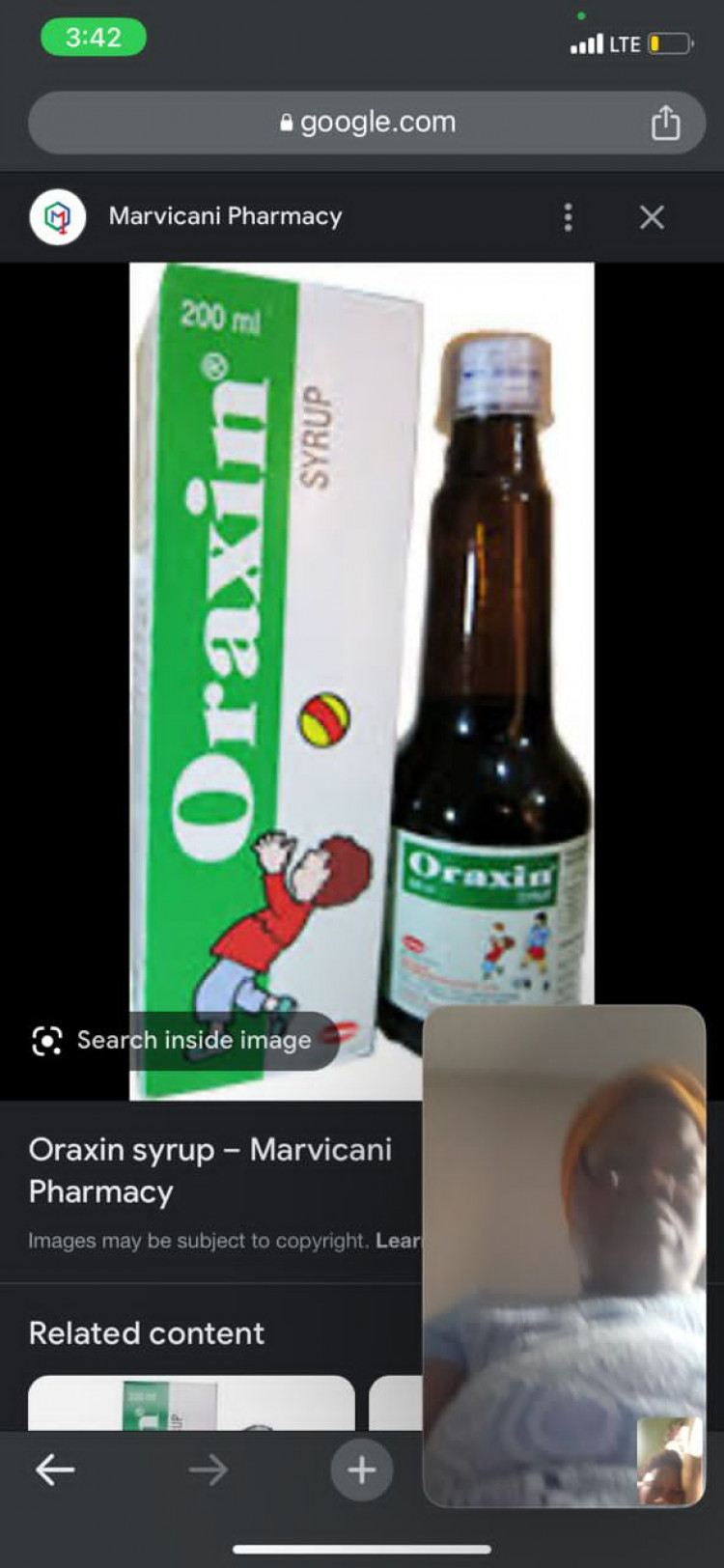Image resolution: width=724 pixels, height=1568 pixels.
Task: Open a new tab with plus button
Action: [361, 1470]
